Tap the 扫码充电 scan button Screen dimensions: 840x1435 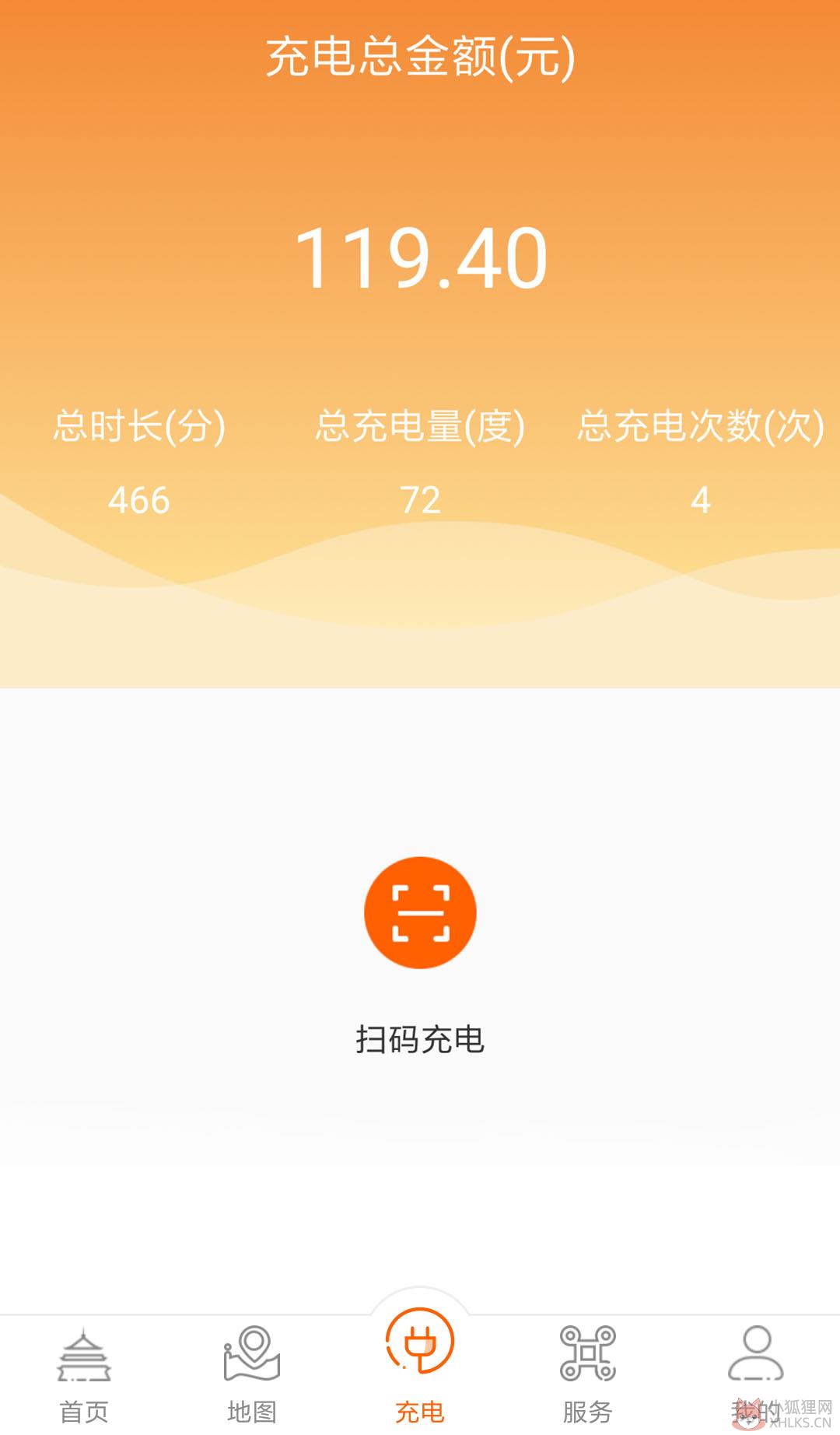point(420,913)
